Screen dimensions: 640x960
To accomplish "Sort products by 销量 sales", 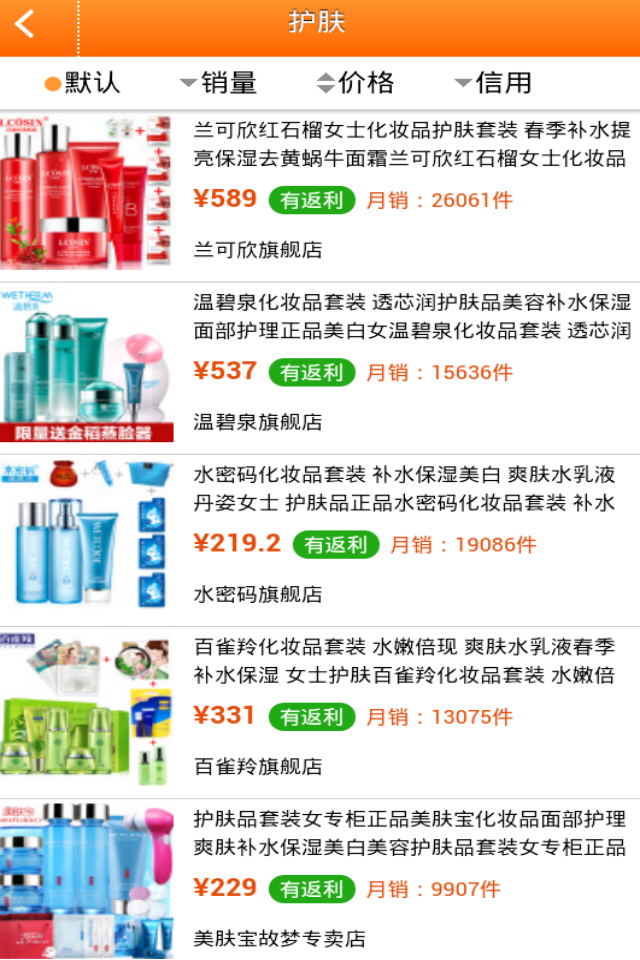I will [x=219, y=83].
